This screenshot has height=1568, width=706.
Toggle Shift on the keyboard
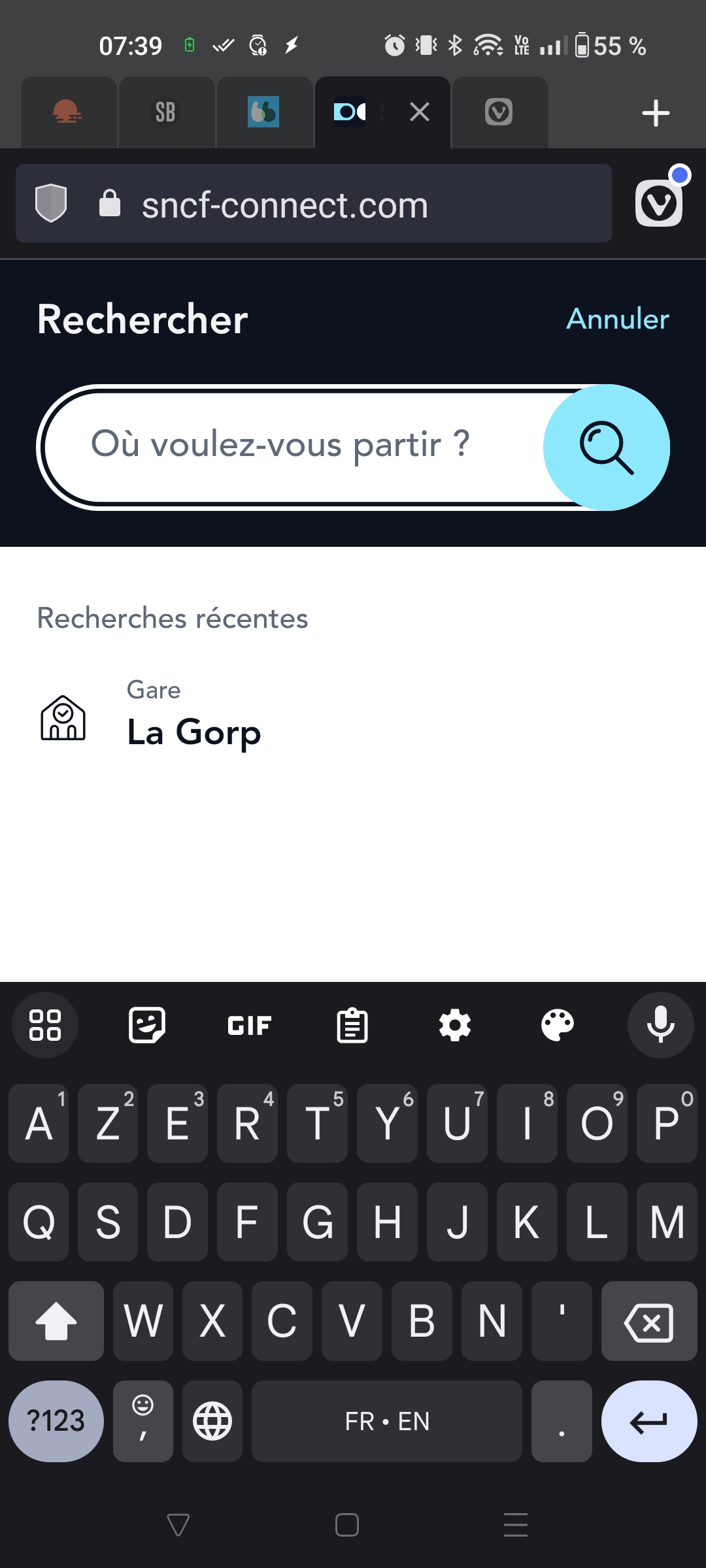(x=56, y=1322)
